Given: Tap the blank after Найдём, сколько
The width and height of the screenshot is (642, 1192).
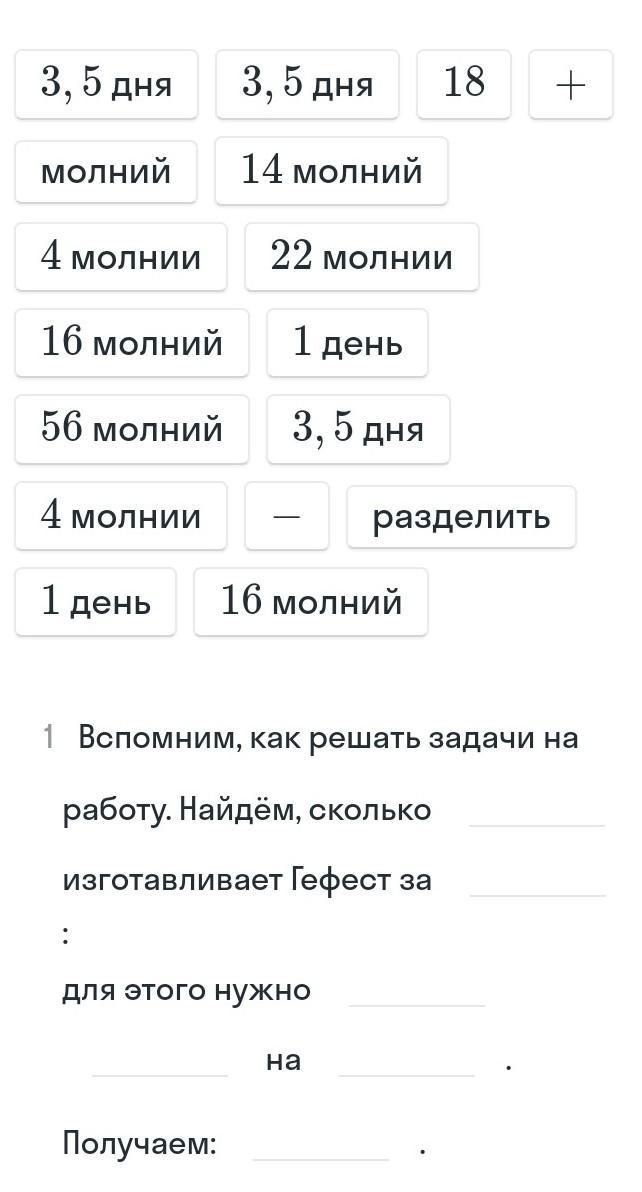Looking at the screenshot, I should tap(537, 810).
